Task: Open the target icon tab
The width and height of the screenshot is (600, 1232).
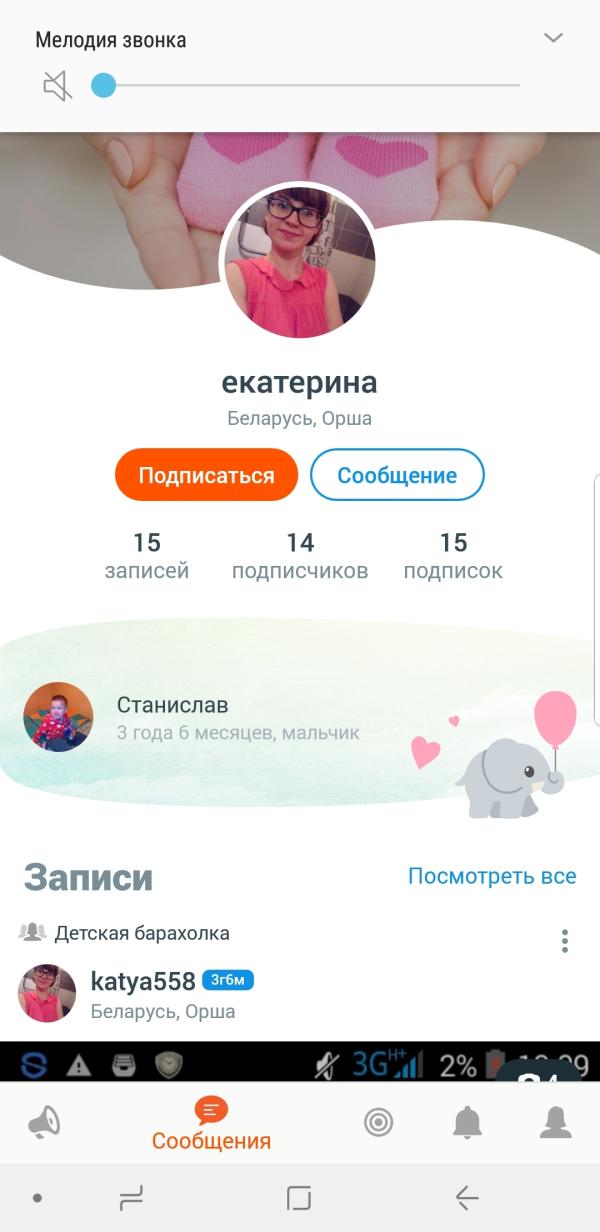Action: [378, 1123]
